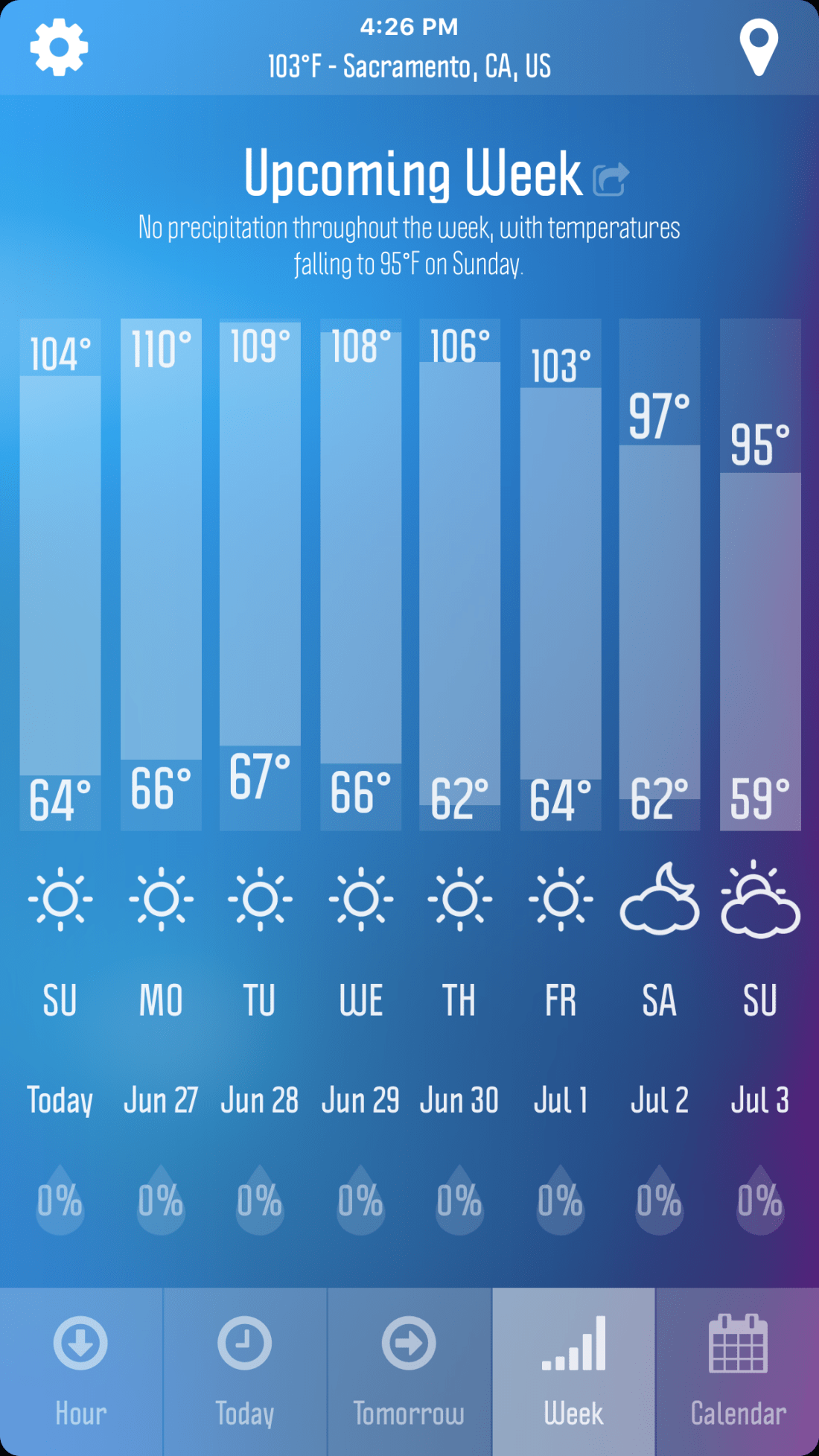
Task: Switch to the Hour tab
Action: point(81,1371)
